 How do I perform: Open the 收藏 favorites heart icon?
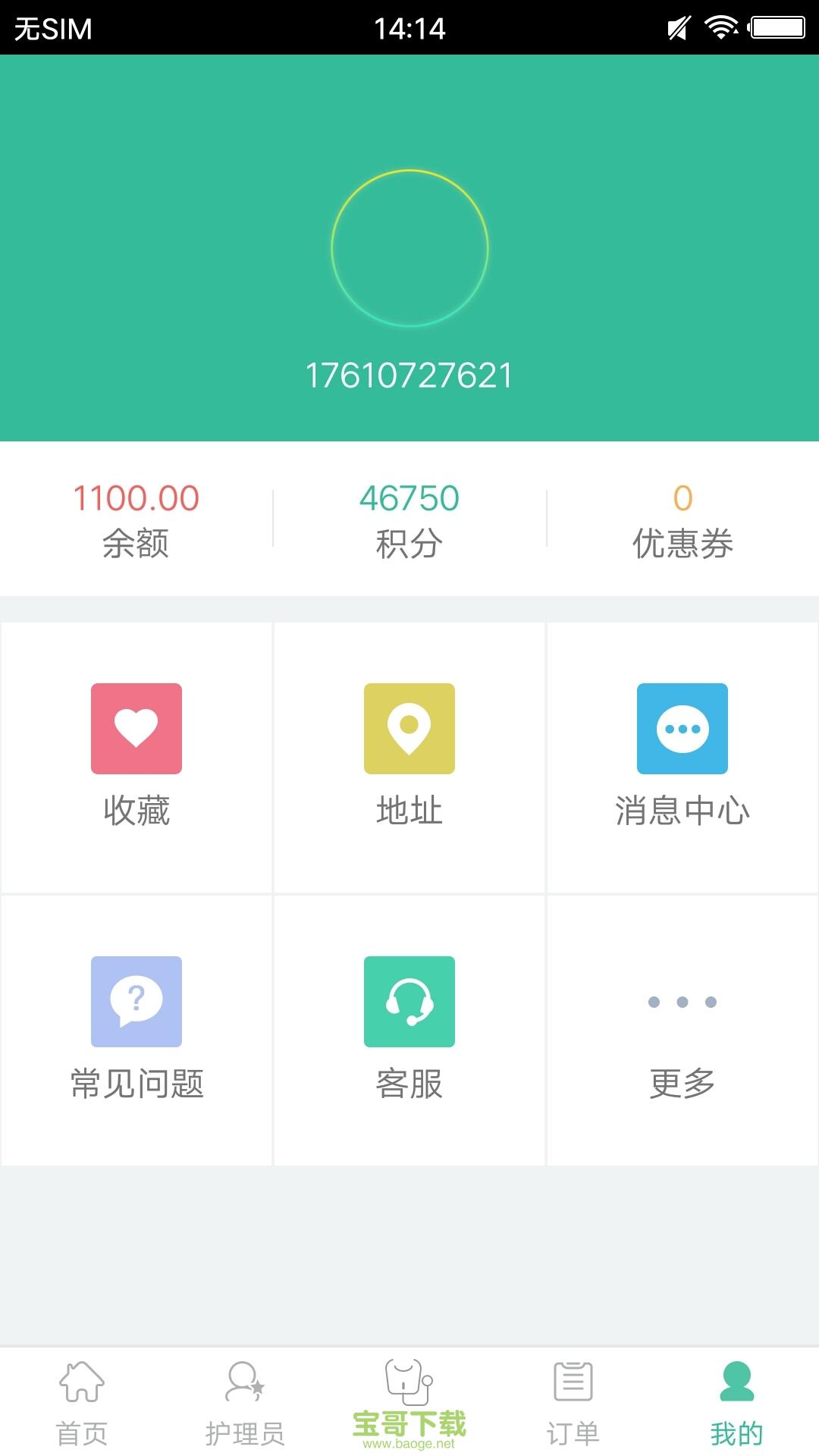pyautogui.click(x=136, y=728)
